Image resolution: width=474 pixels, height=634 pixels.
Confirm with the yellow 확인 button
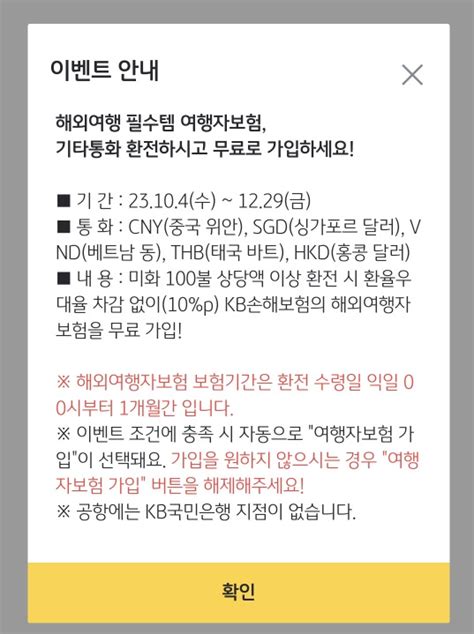(239, 592)
